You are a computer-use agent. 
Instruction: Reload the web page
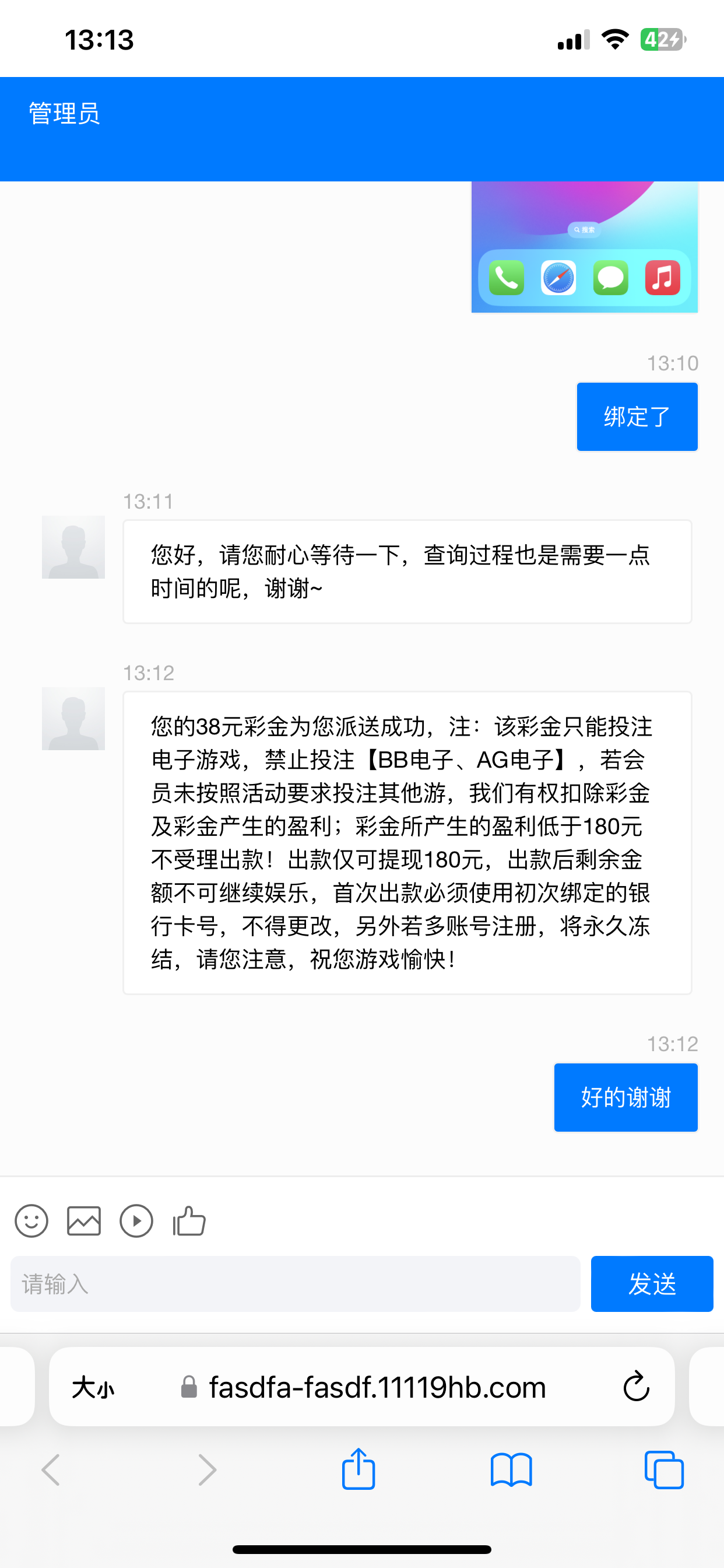(x=637, y=1387)
